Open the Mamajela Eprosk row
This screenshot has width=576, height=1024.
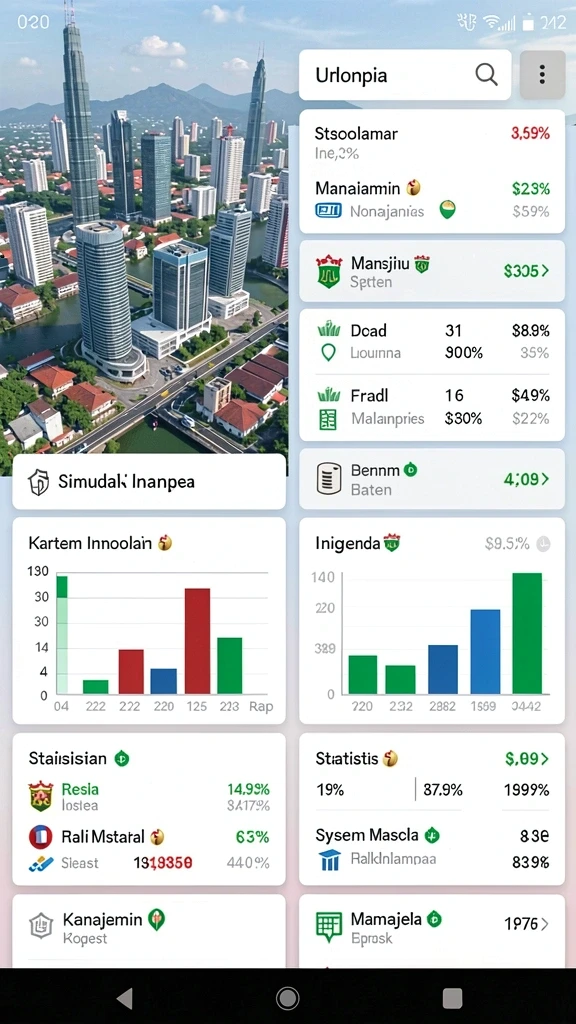pyautogui.click(x=432, y=929)
